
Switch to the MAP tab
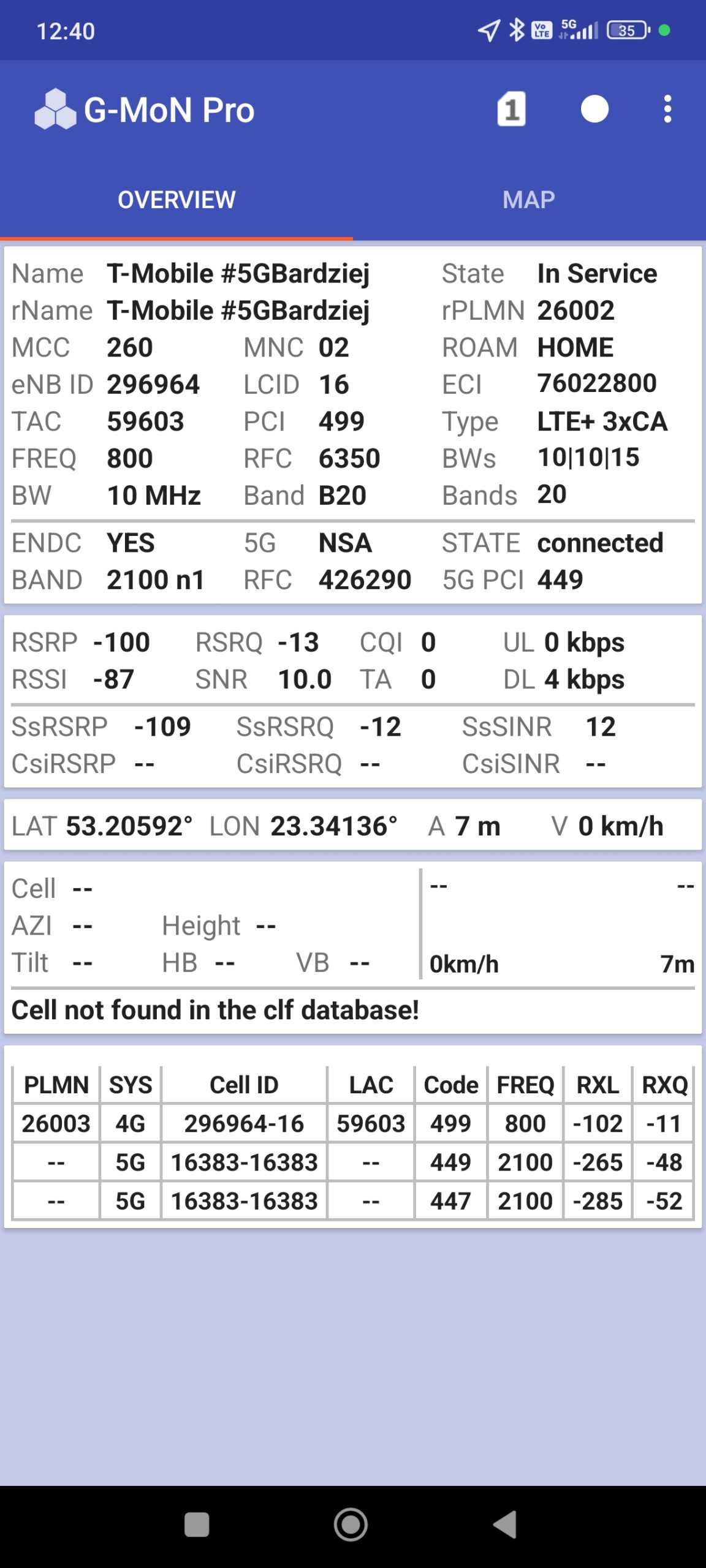click(x=528, y=200)
